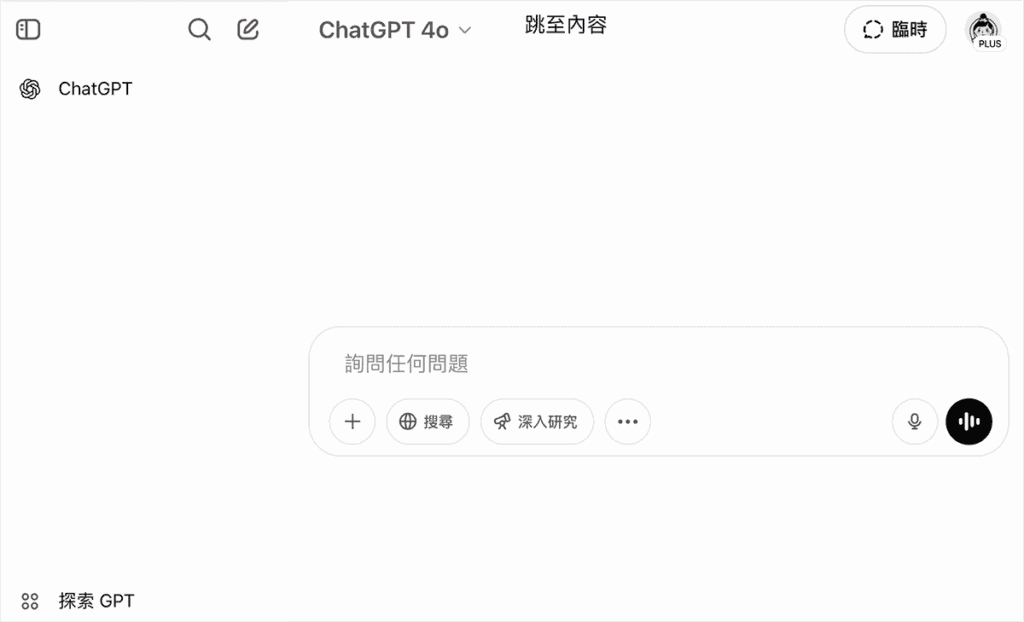This screenshot has width=1024, height=622.
Task: Select the 深入研究 deep research chip
Action: point(536,422)
